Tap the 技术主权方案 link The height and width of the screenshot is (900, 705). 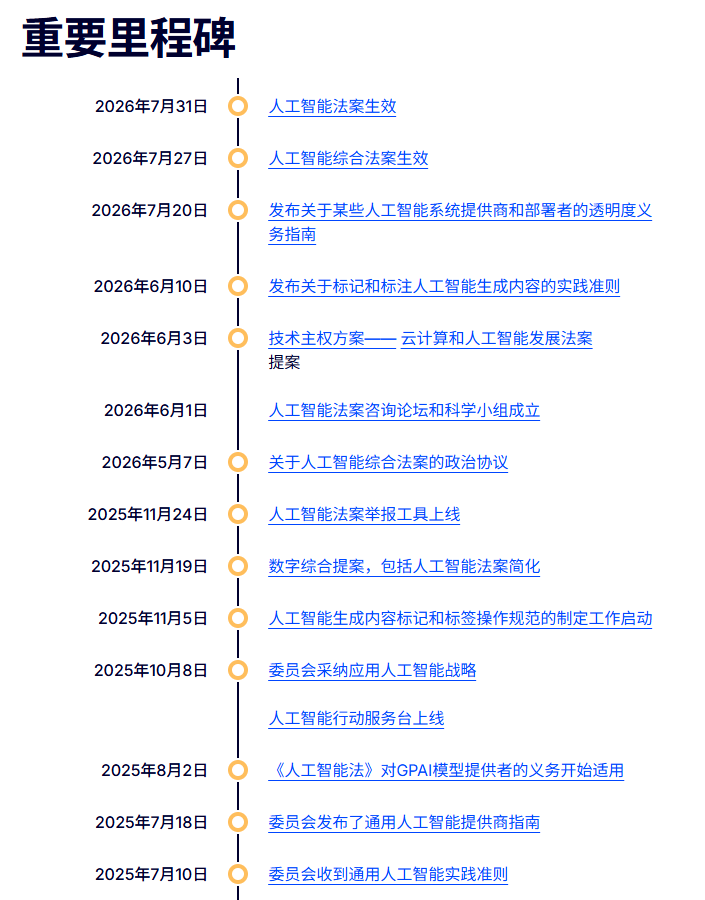pos(332,339)
